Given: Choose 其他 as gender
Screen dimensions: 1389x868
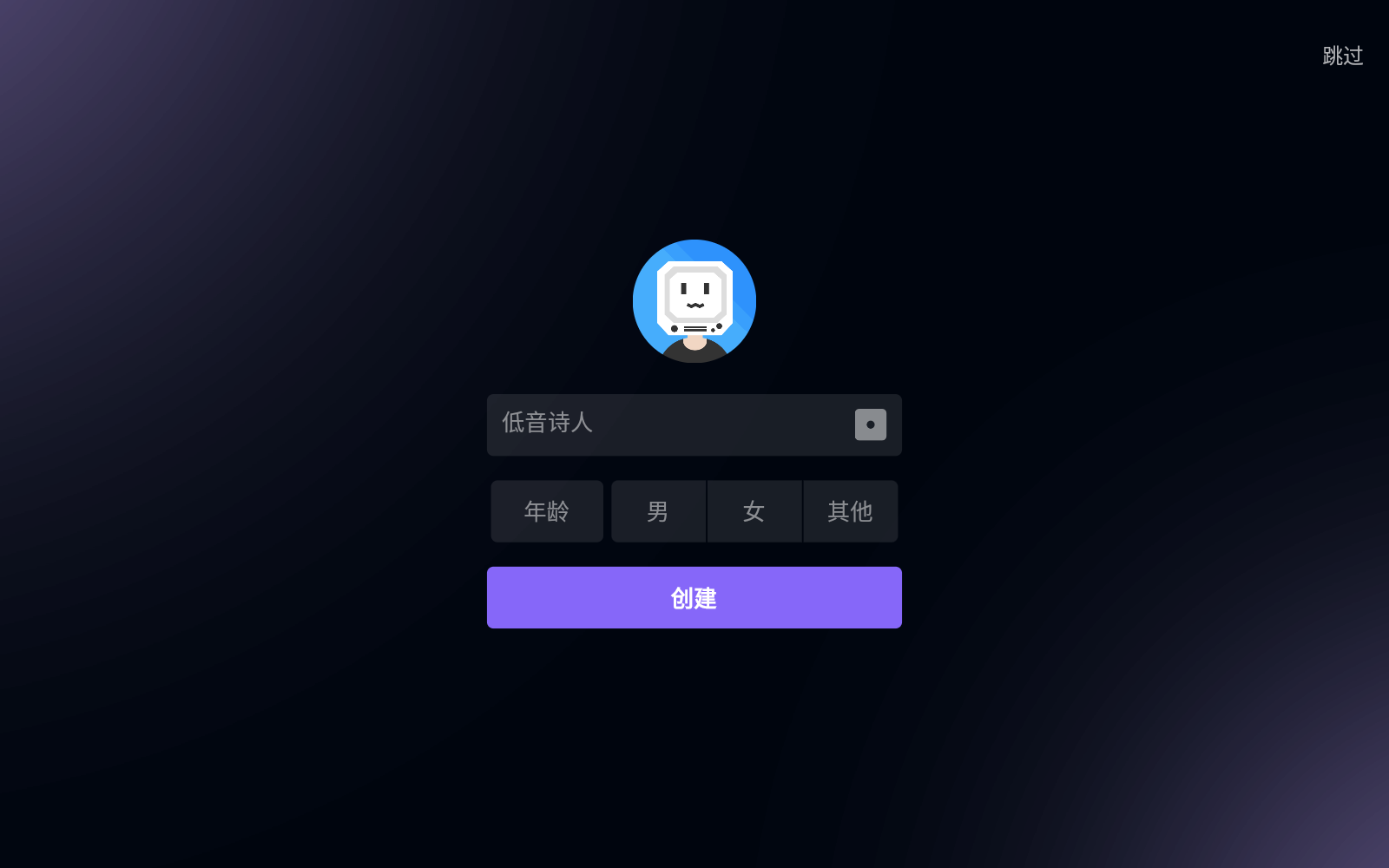Looking at the screenshot, I should click(x=850, y=511).
